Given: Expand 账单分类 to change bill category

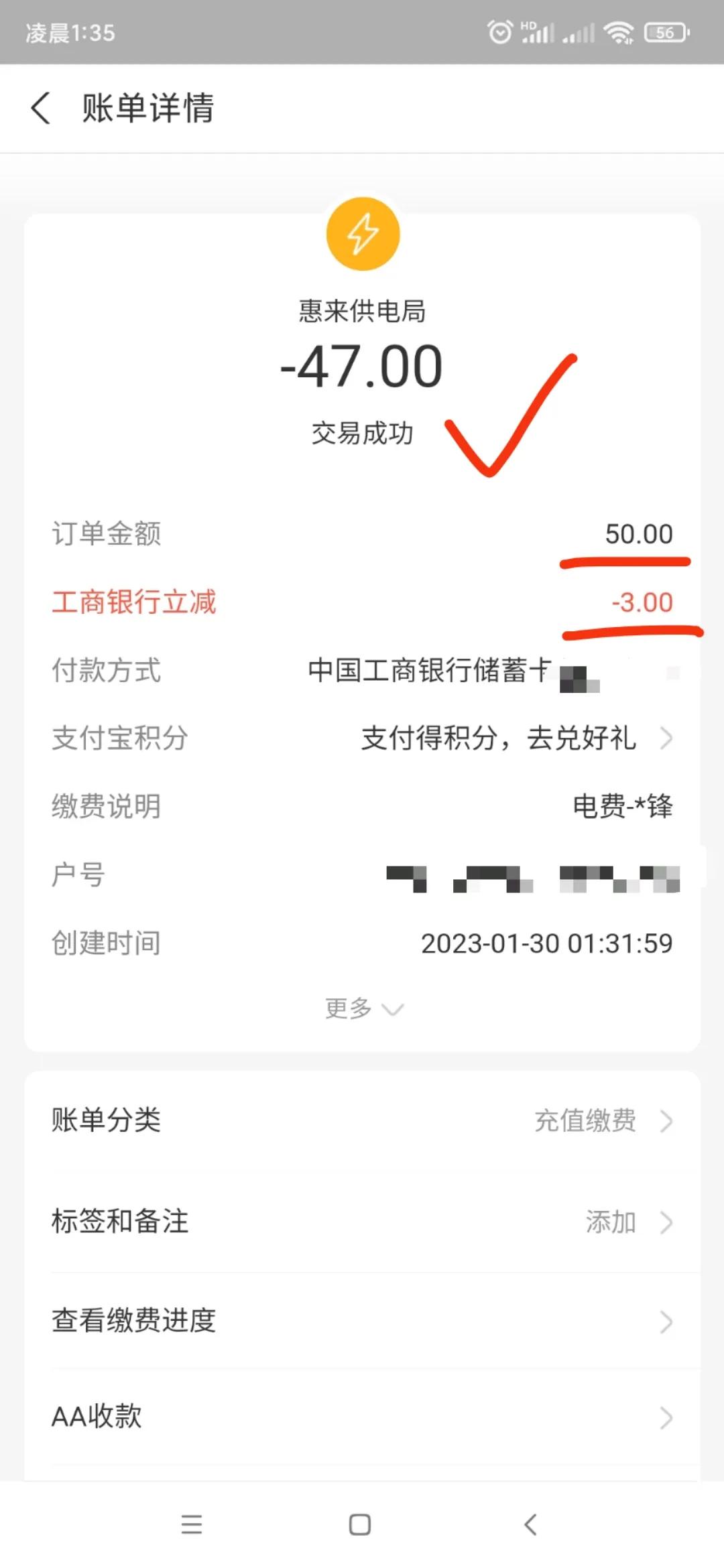Looking at the screenshot, I should coord(665,1121).
